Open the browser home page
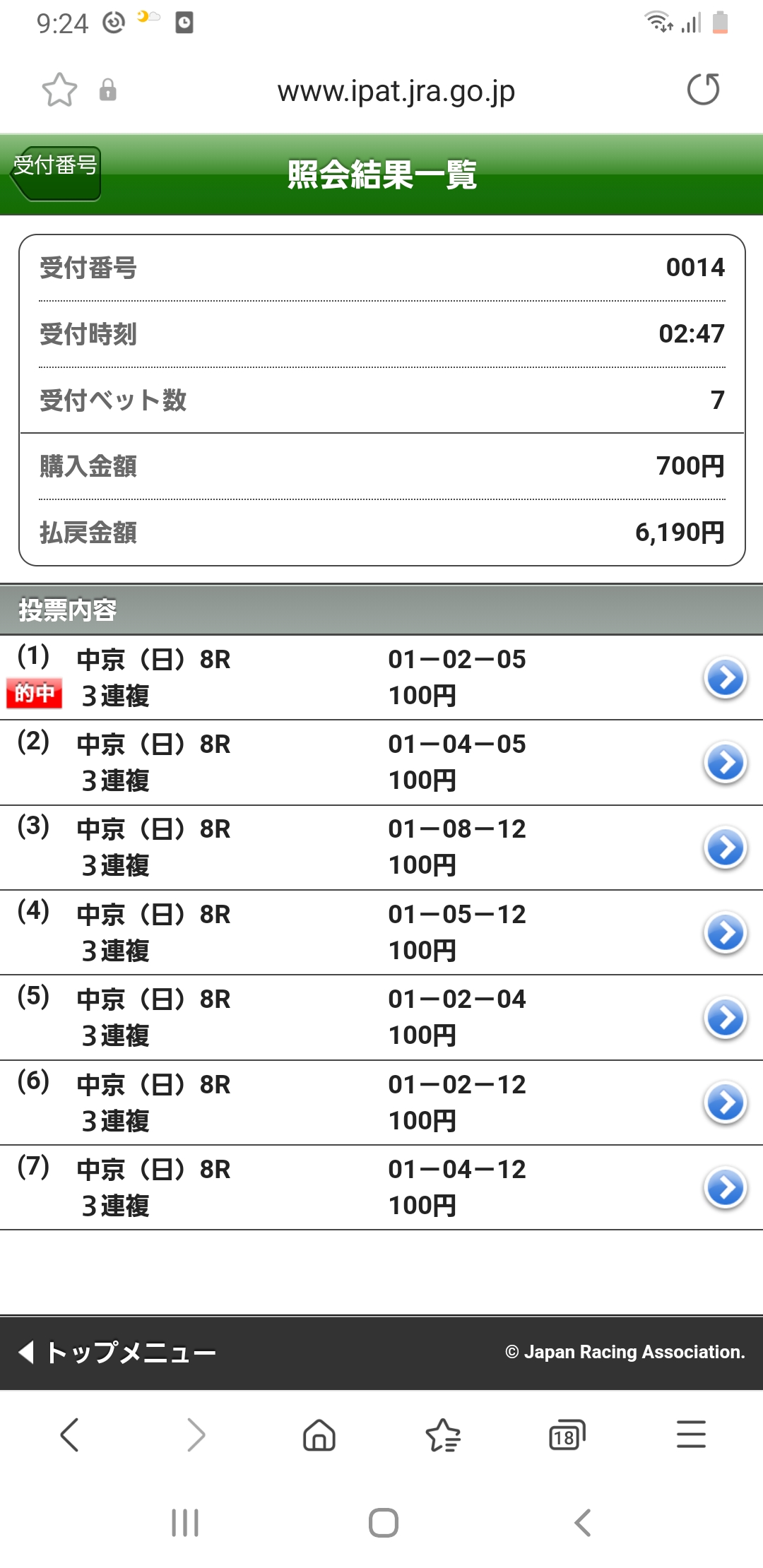 tap(319, 1435)
